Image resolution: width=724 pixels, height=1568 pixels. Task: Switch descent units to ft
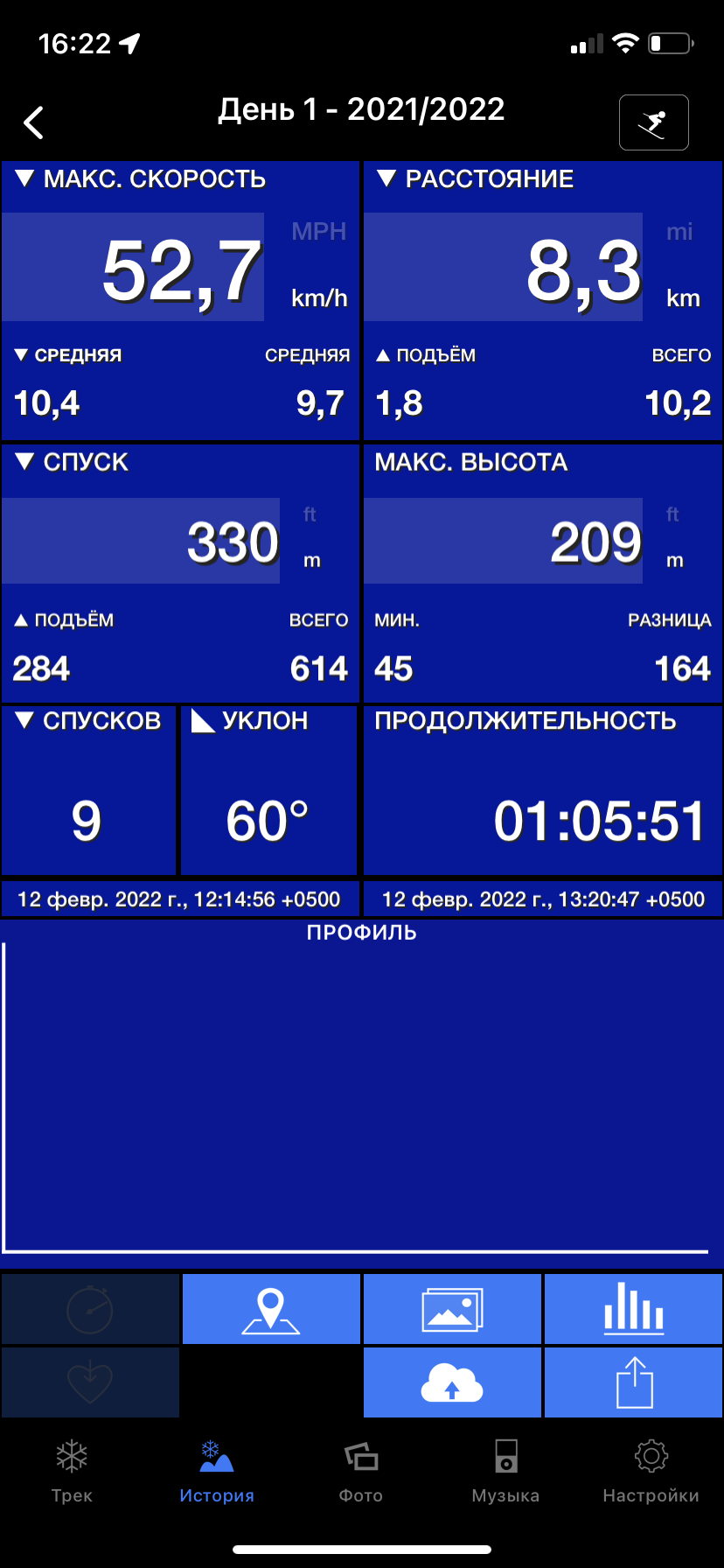coord(310,514)
